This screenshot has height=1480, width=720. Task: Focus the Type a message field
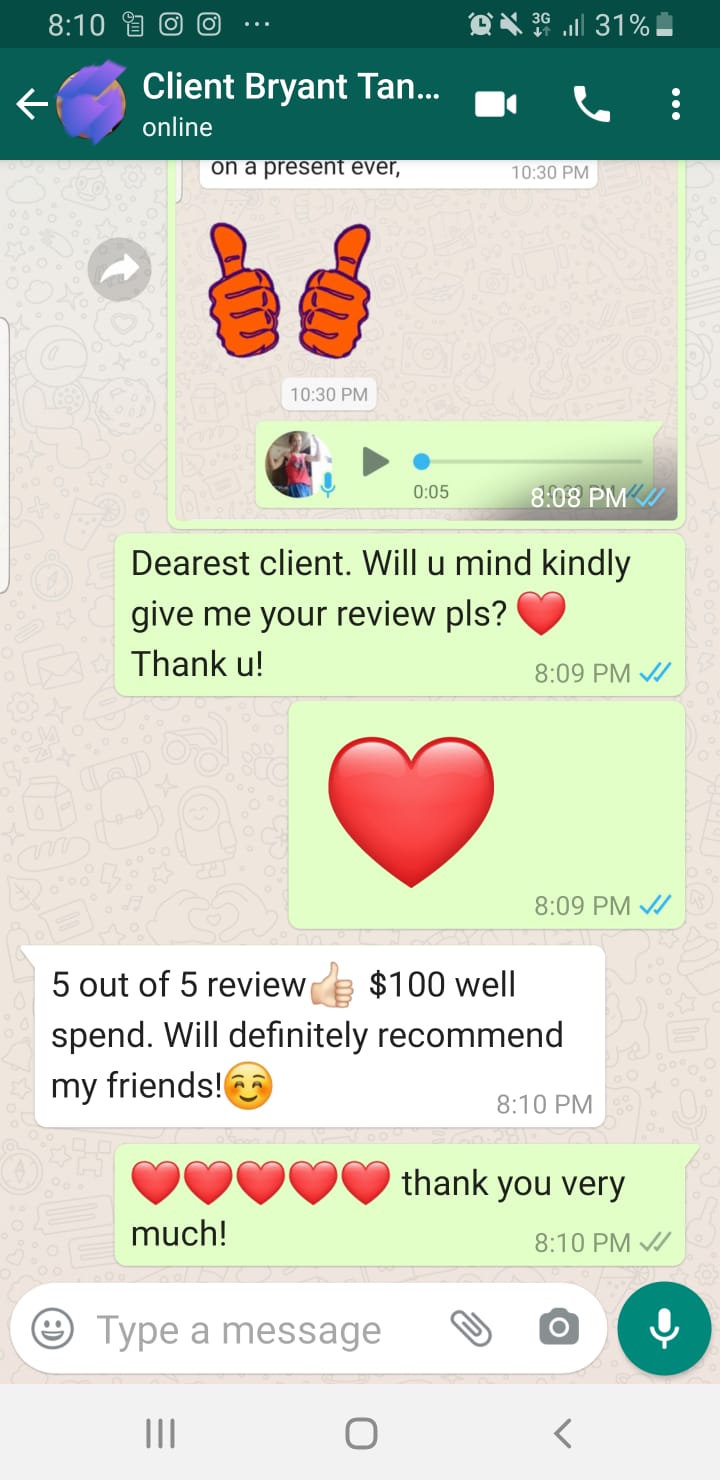[x=260, y=1330]
